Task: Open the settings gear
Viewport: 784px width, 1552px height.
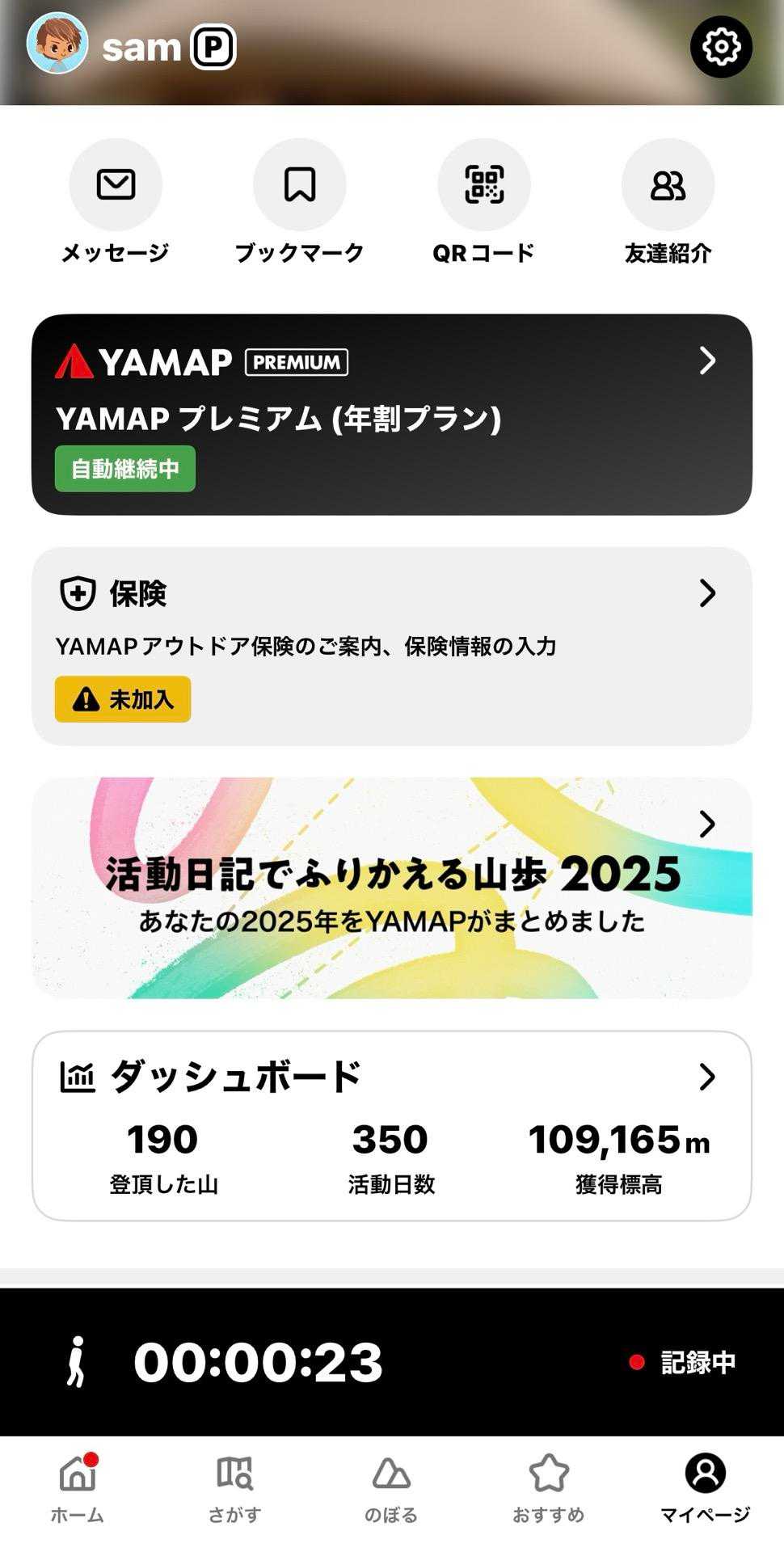Action: (x=721, y=47)
